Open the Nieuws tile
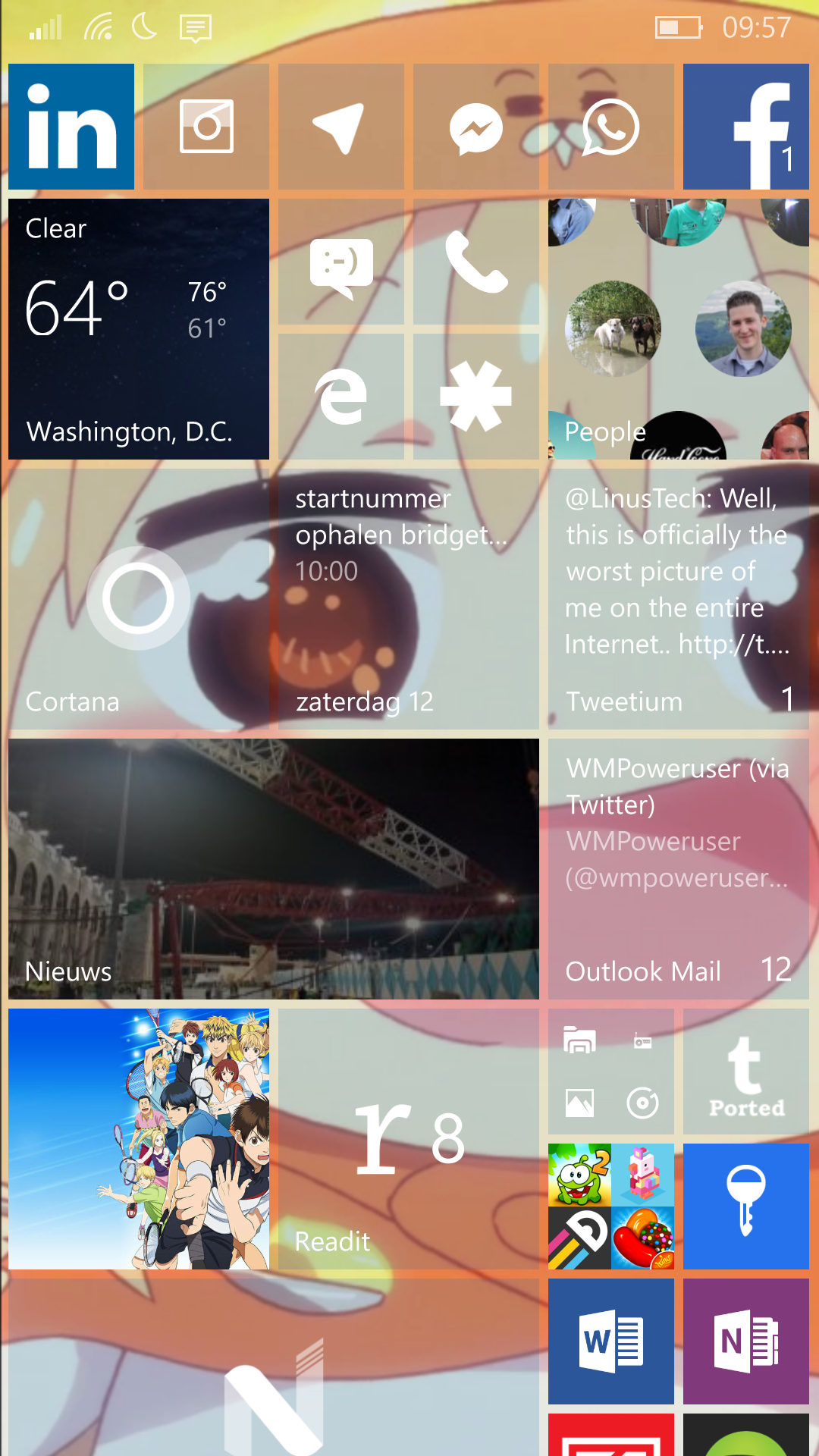Viewport: 819px width, 1456px height. pyautogui.click(x=274, y=869)
